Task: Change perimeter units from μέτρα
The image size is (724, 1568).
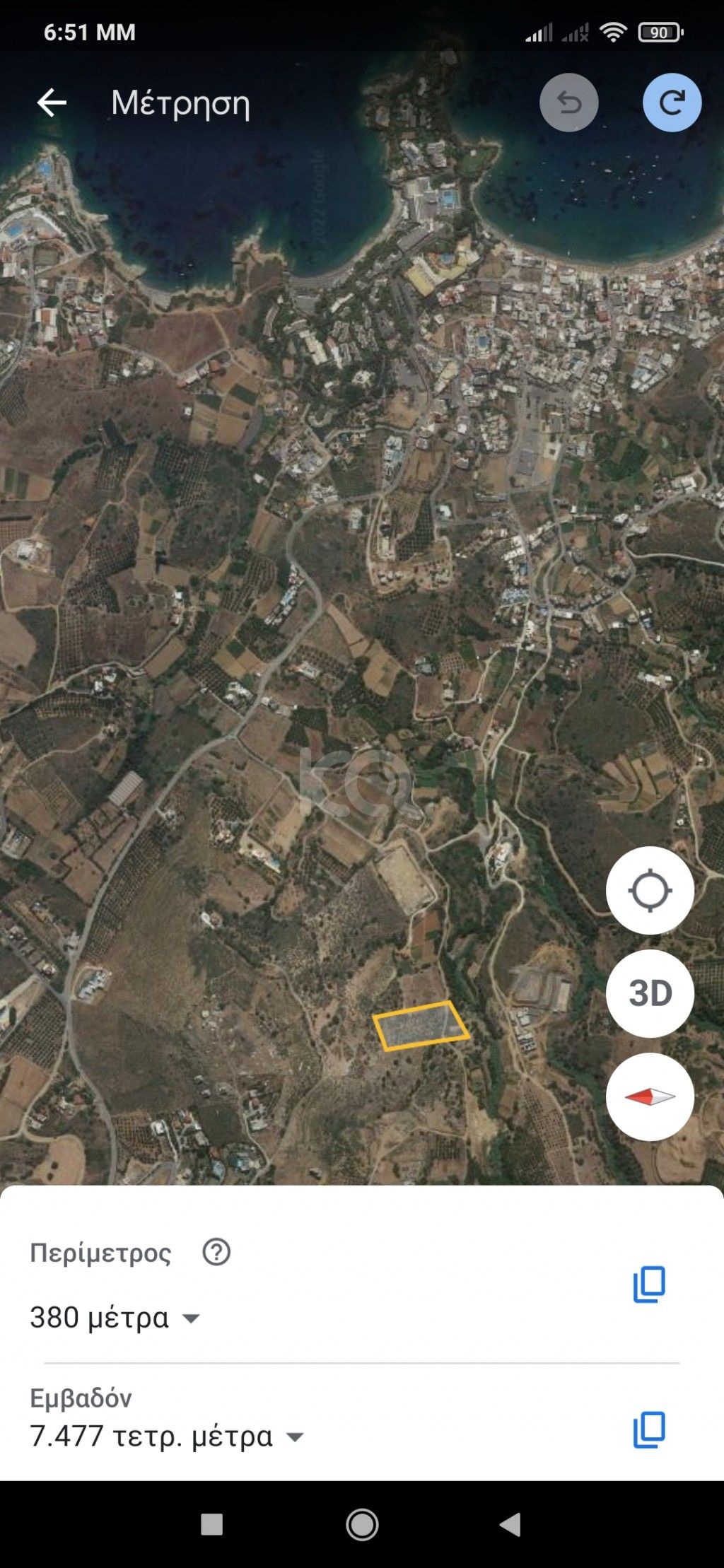Action: (x=190, y=1318)
